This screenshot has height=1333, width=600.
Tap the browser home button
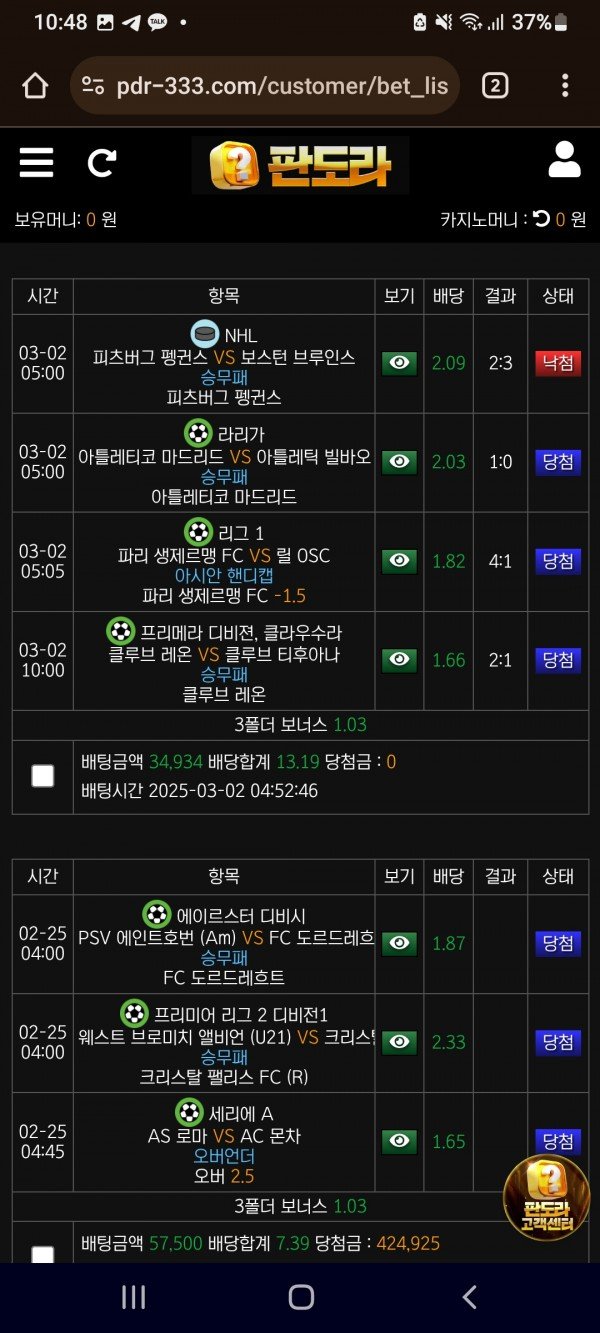pyautogui.click(x=35, y=86)
